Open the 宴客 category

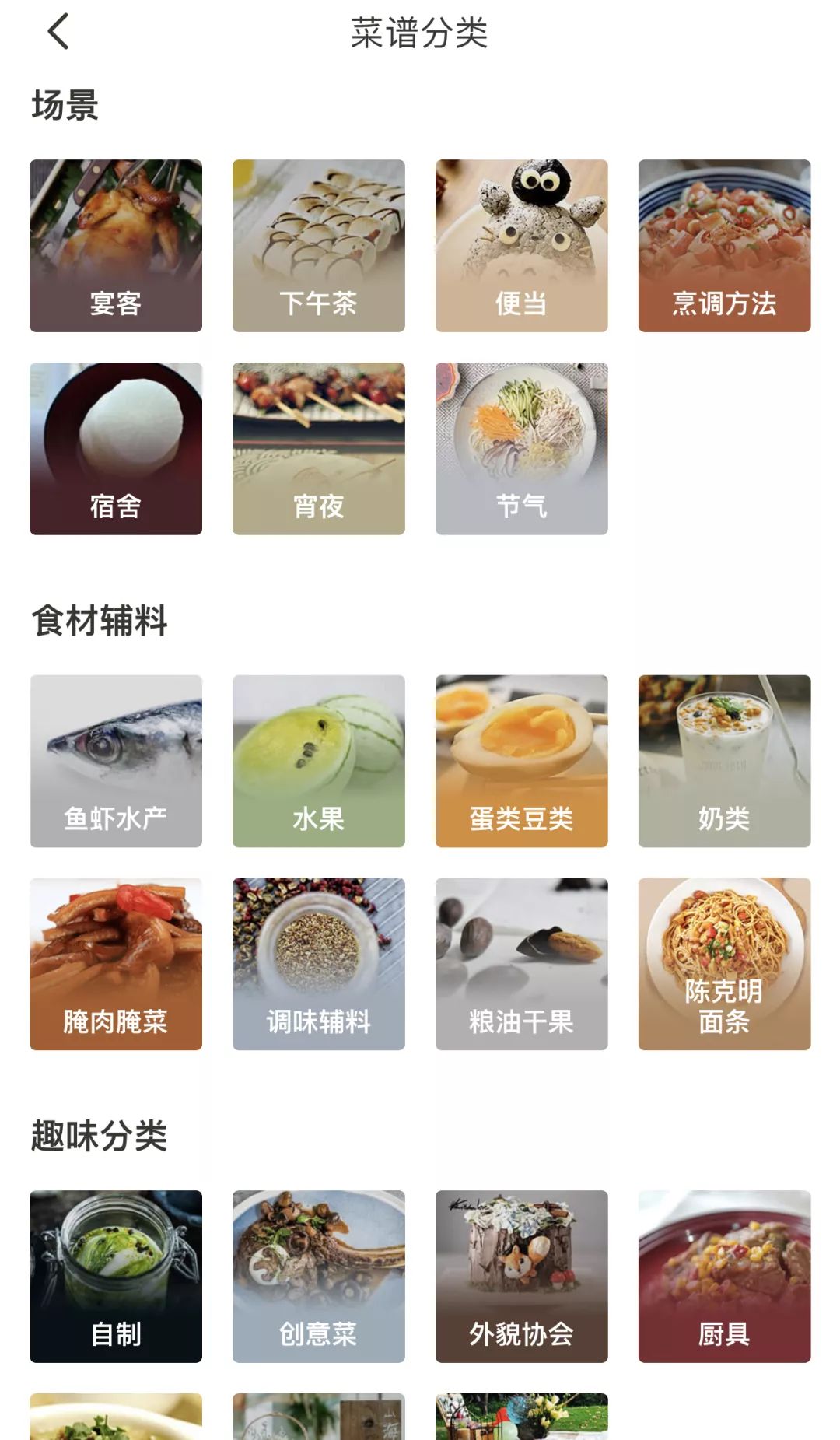tap(116, 246)
